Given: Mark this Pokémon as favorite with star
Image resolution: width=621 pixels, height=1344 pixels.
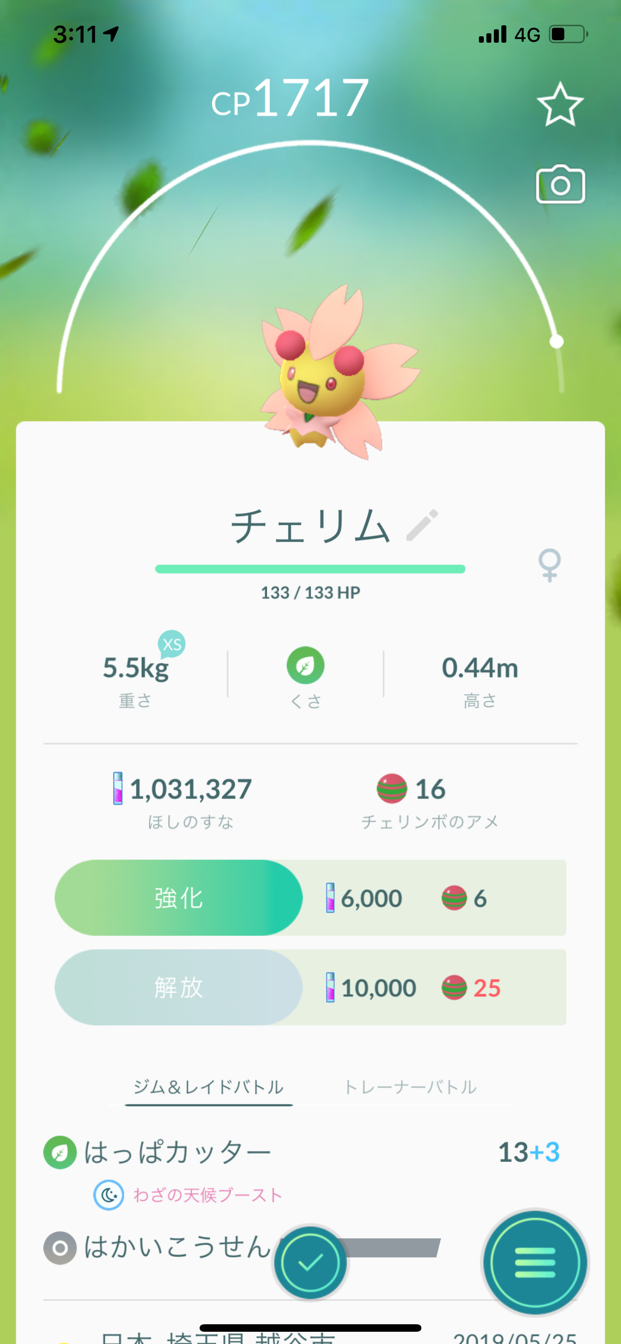Looking at the screenshot, I should coord(559,105).
